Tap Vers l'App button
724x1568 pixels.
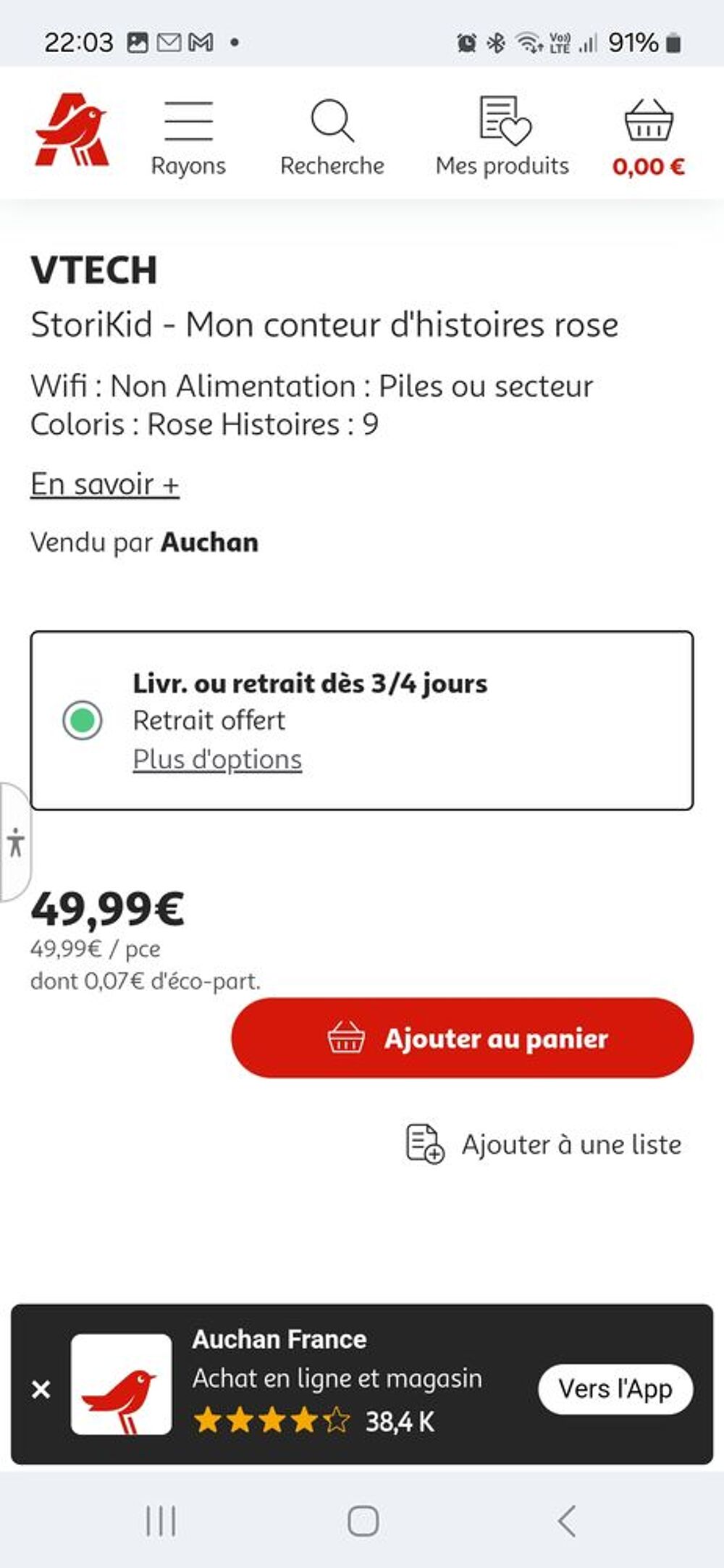tap(615, 1389)
